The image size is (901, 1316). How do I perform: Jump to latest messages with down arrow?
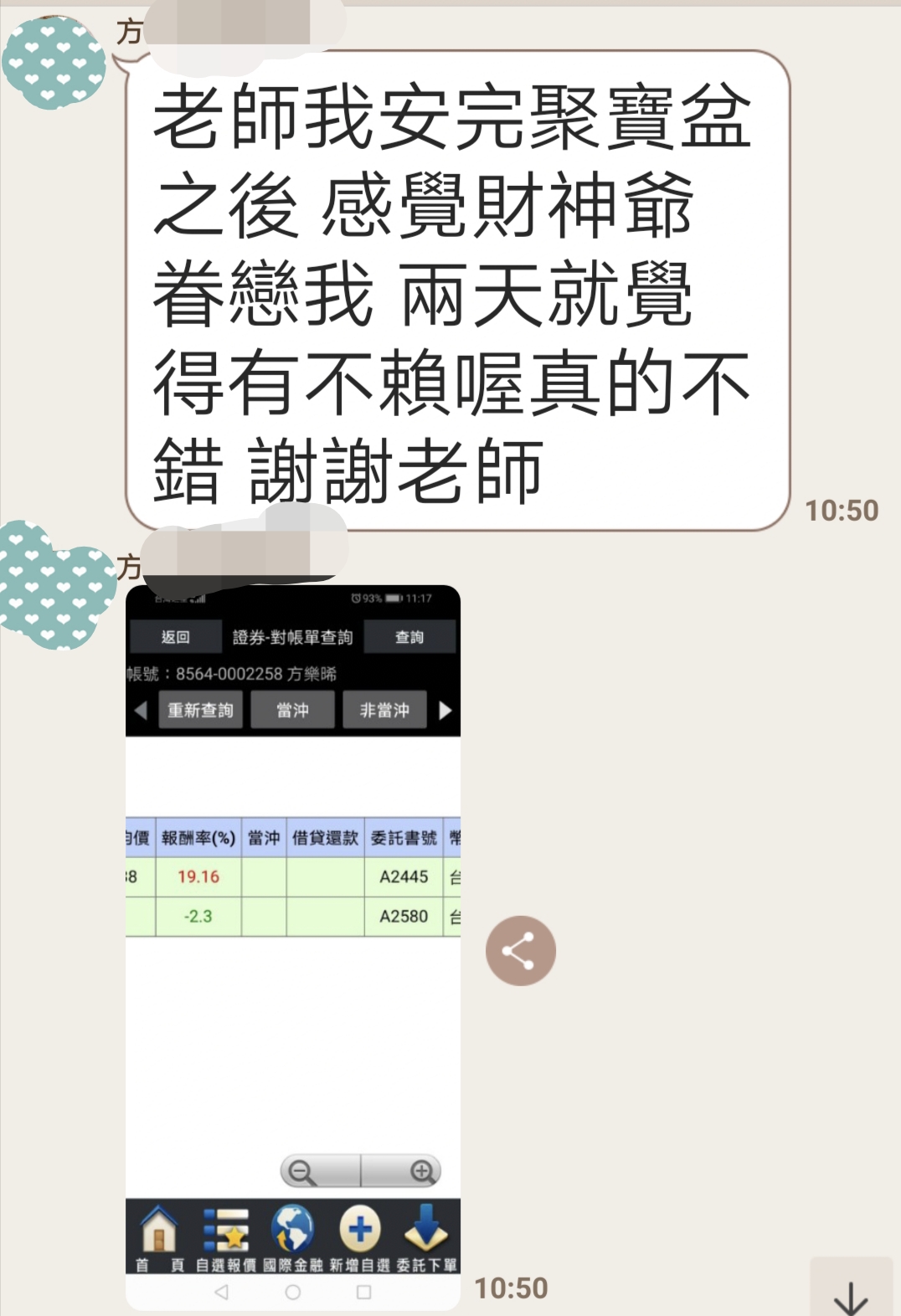pos(851,1293)
